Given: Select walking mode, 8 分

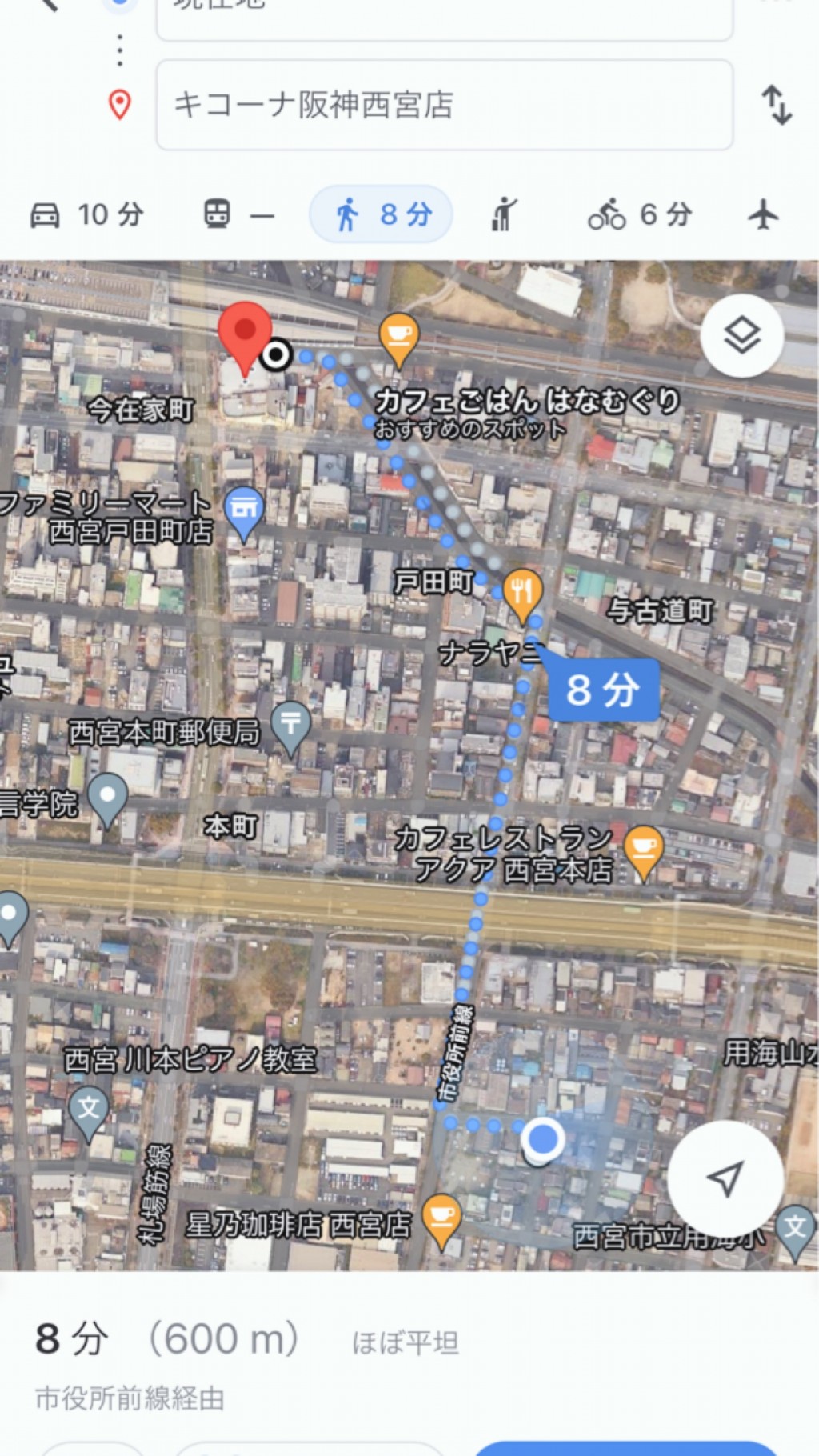Looking at the screenshot, I should tap(382, 214).
